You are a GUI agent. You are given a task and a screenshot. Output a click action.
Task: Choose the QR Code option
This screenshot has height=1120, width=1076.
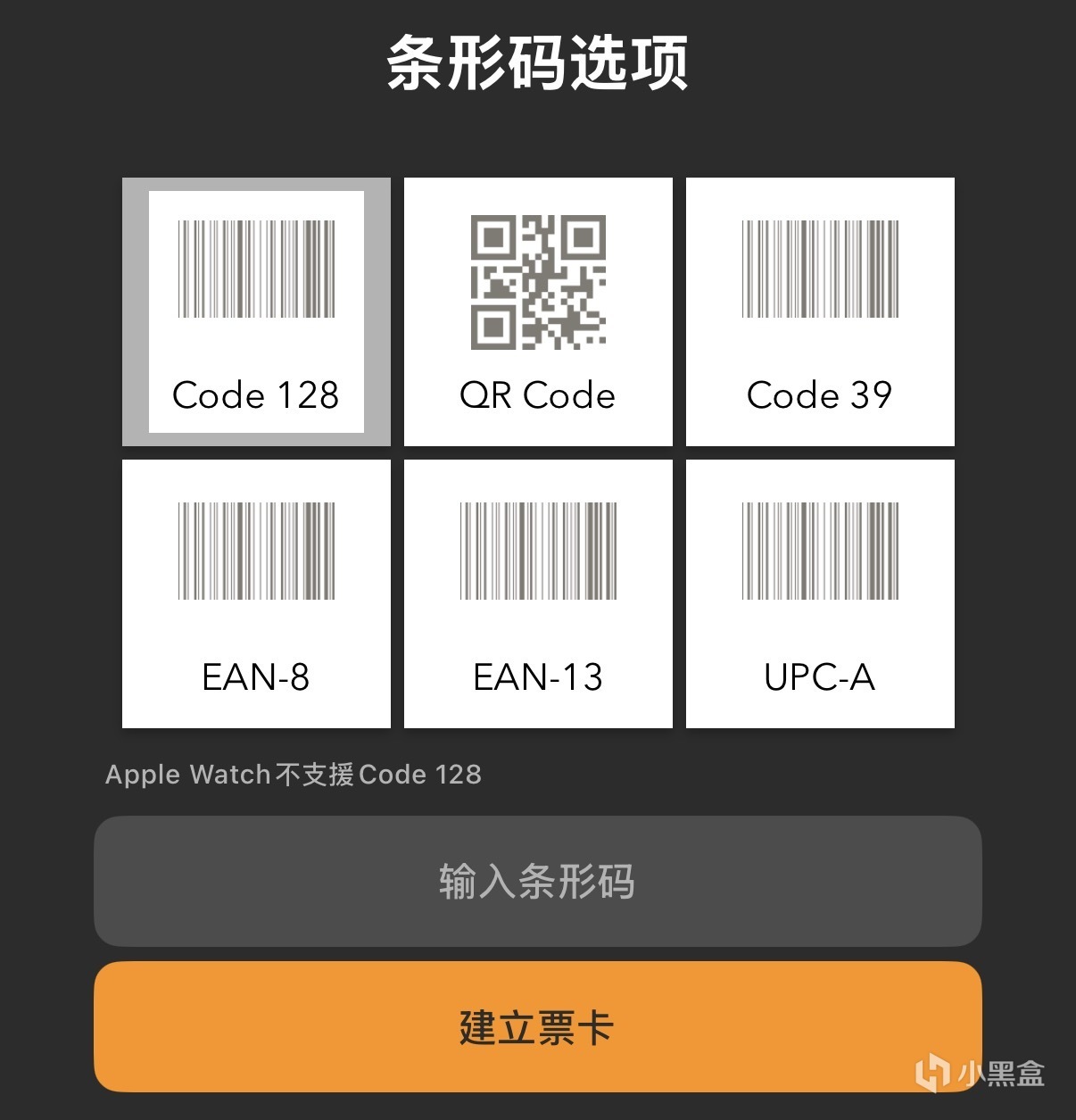pos(538,311)
